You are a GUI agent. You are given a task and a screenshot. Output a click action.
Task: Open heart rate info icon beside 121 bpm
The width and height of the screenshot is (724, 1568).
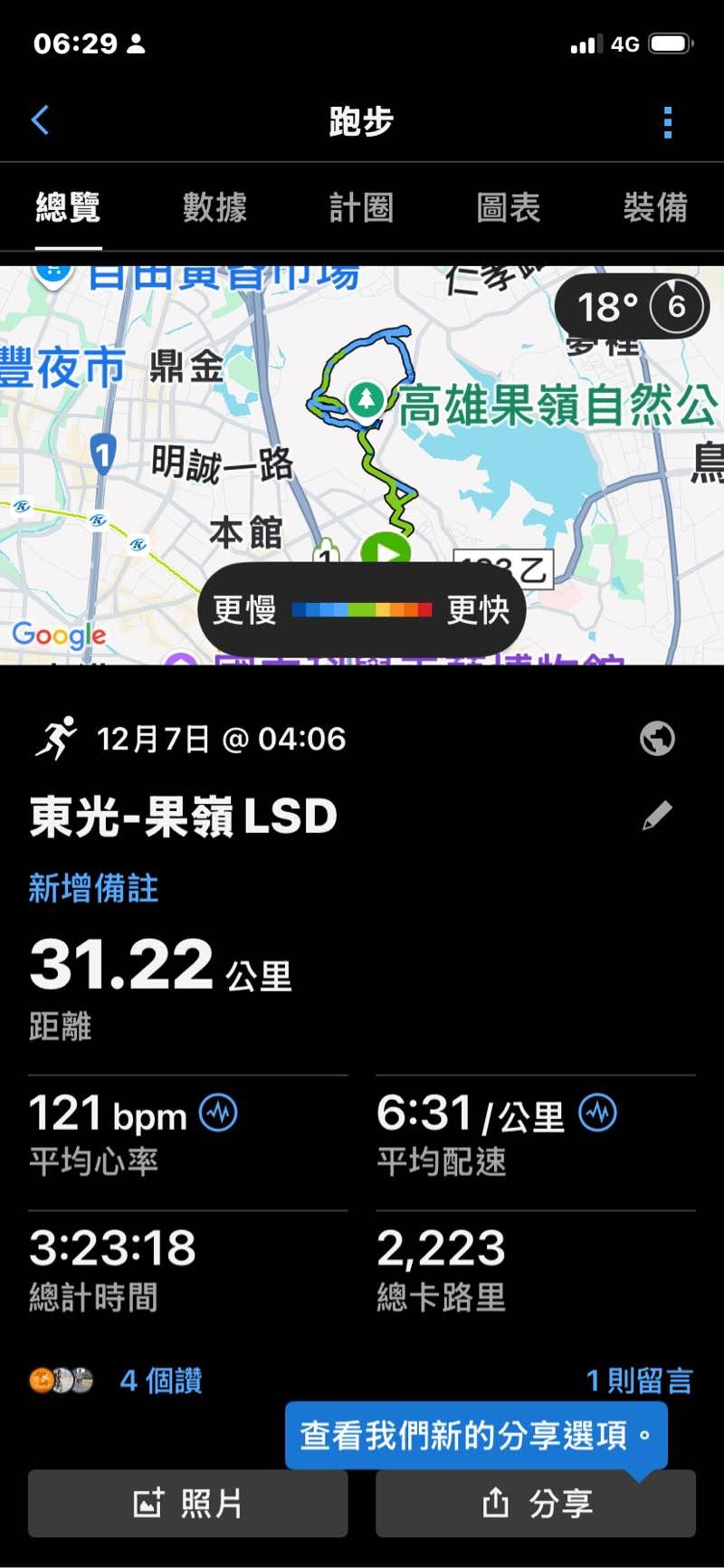(219, 1112)
